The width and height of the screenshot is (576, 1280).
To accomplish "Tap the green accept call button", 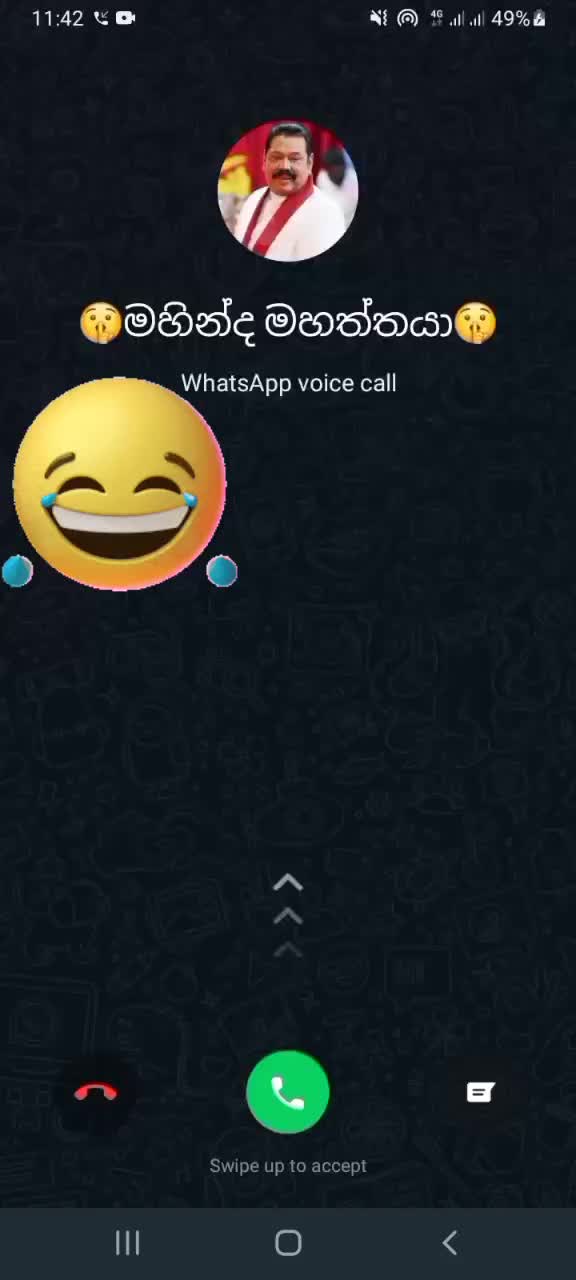I will (288, 1092).
